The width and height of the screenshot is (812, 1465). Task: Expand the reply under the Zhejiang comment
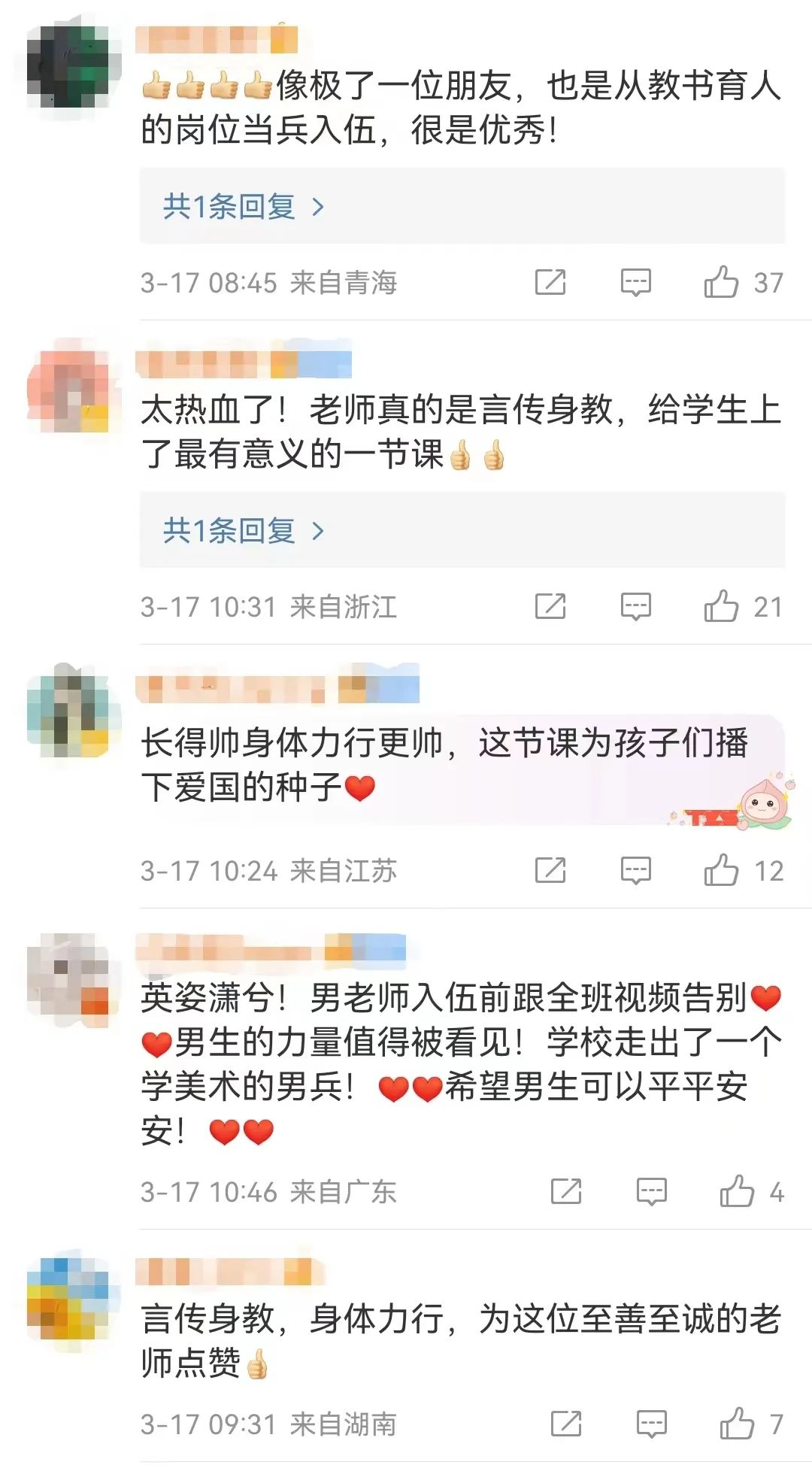(x=243, y=531)
